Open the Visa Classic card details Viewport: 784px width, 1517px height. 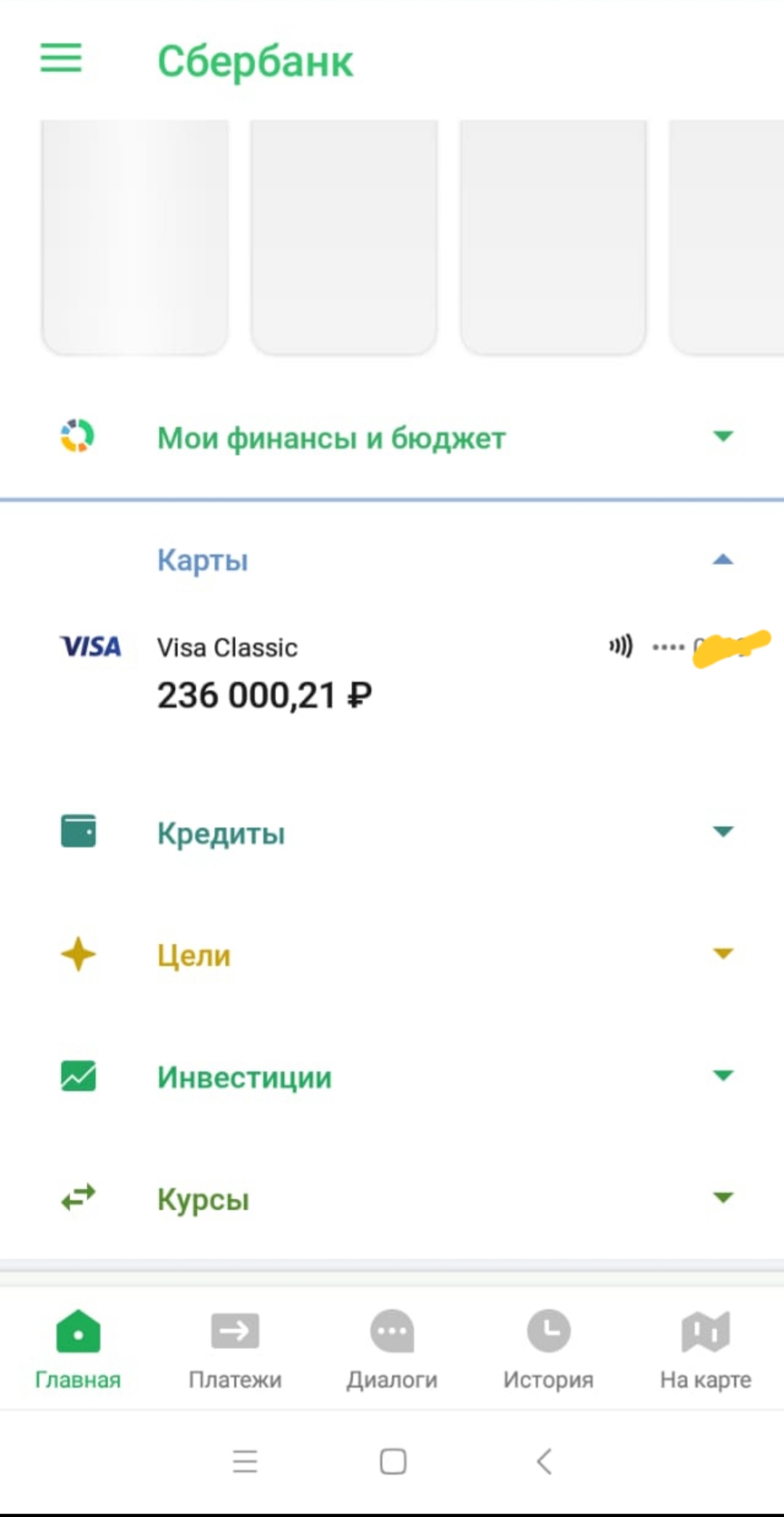pos(264,673)
